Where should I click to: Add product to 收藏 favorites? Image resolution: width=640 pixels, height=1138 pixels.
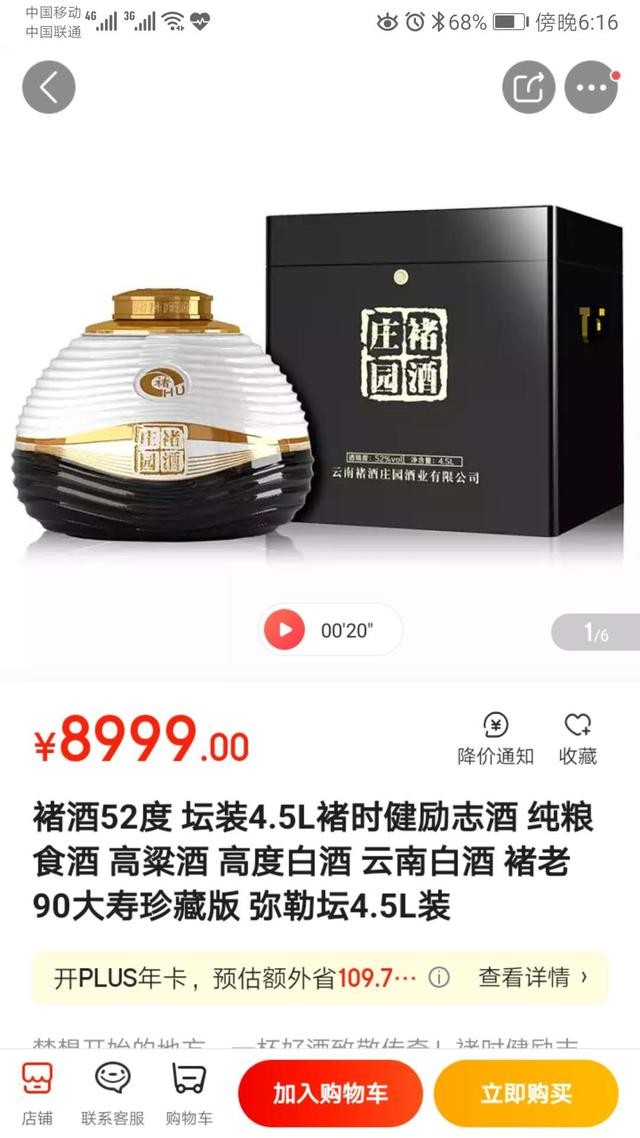point(578,739)
